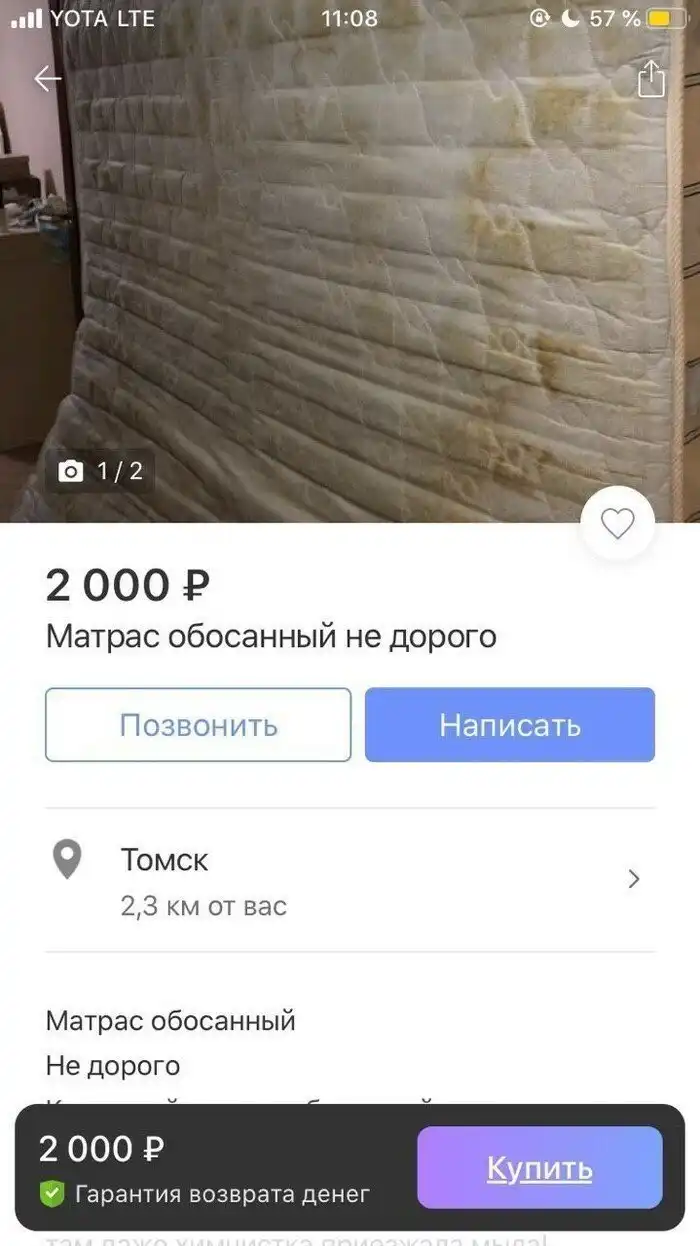Screen dimensions: 700x1246
Task: Open the Томск location row
Action: [350, 880]
